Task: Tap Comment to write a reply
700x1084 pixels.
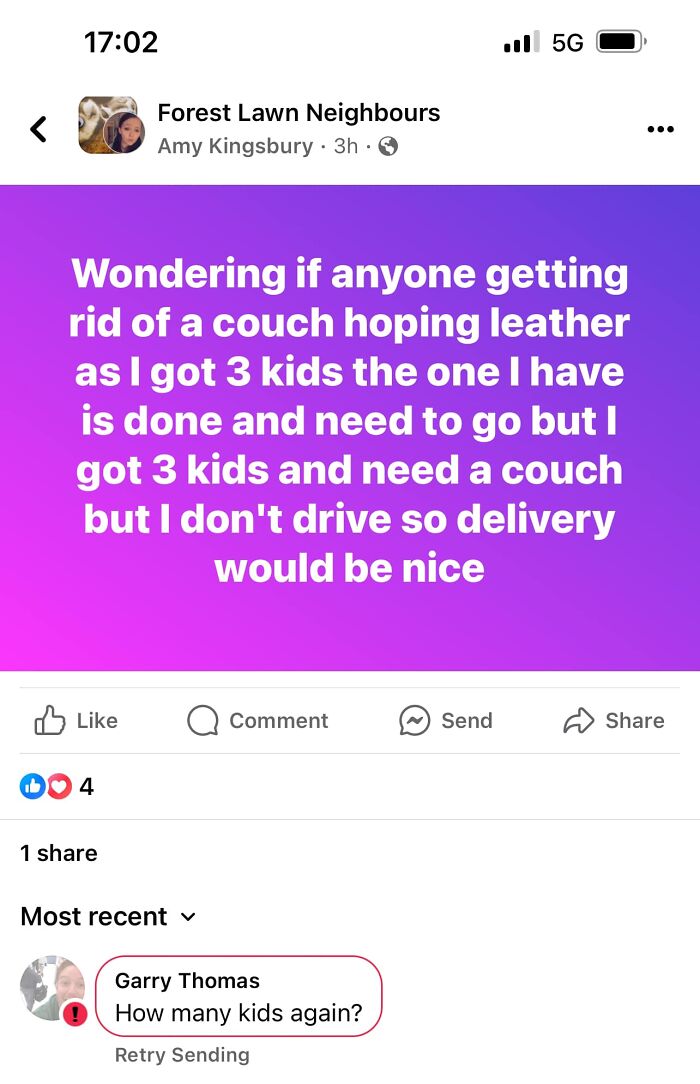Action: 258,720
